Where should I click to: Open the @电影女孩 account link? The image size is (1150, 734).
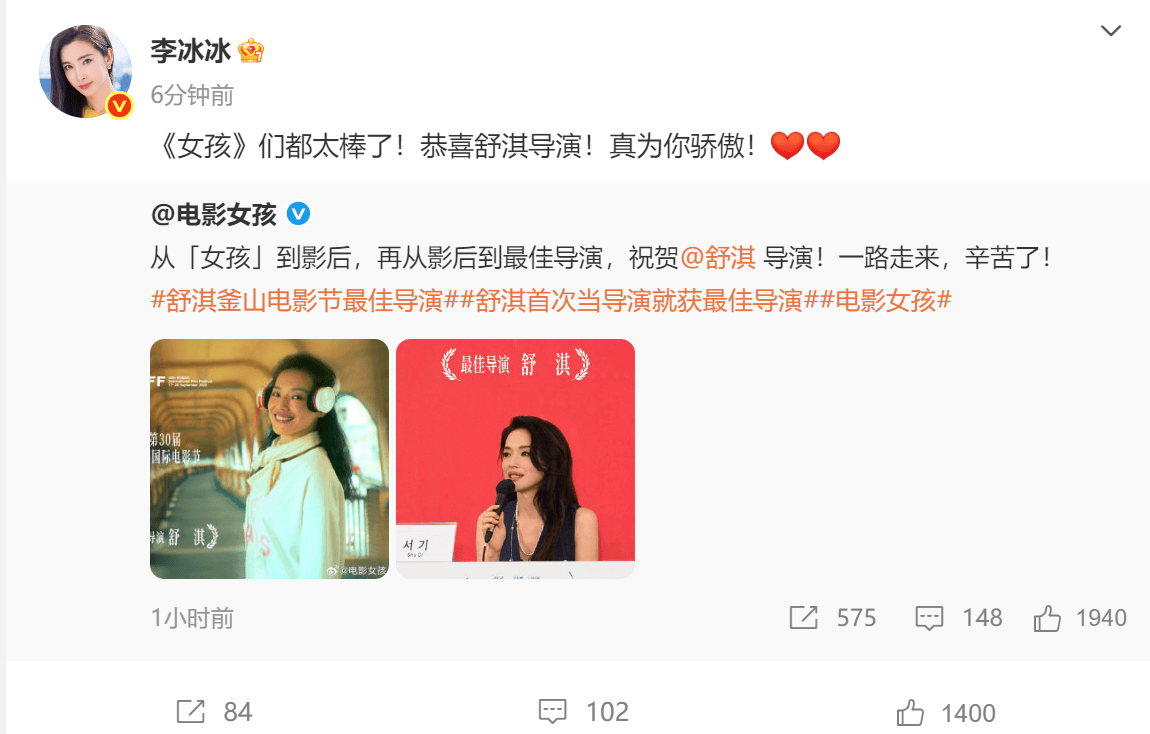coord(213,214)
